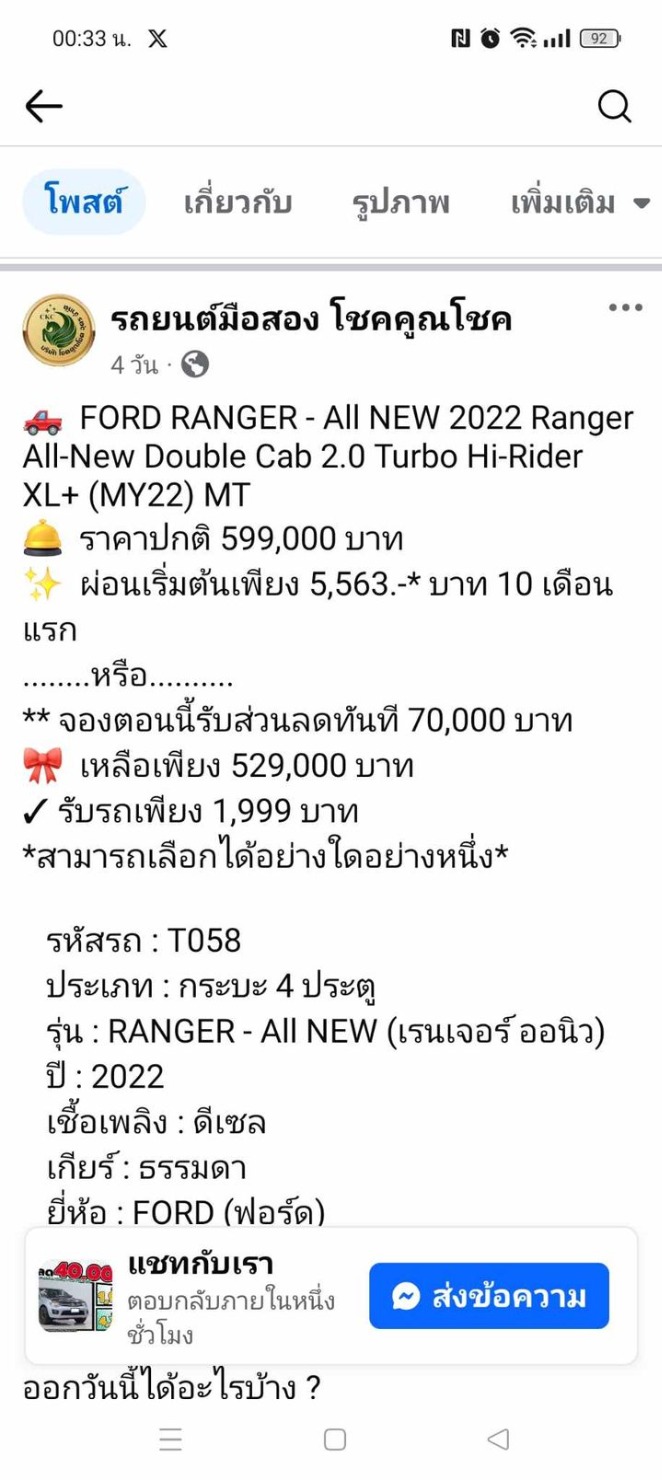Open รถยนต์มือสอง โชคคูณโชค page name

click(311, 319)
